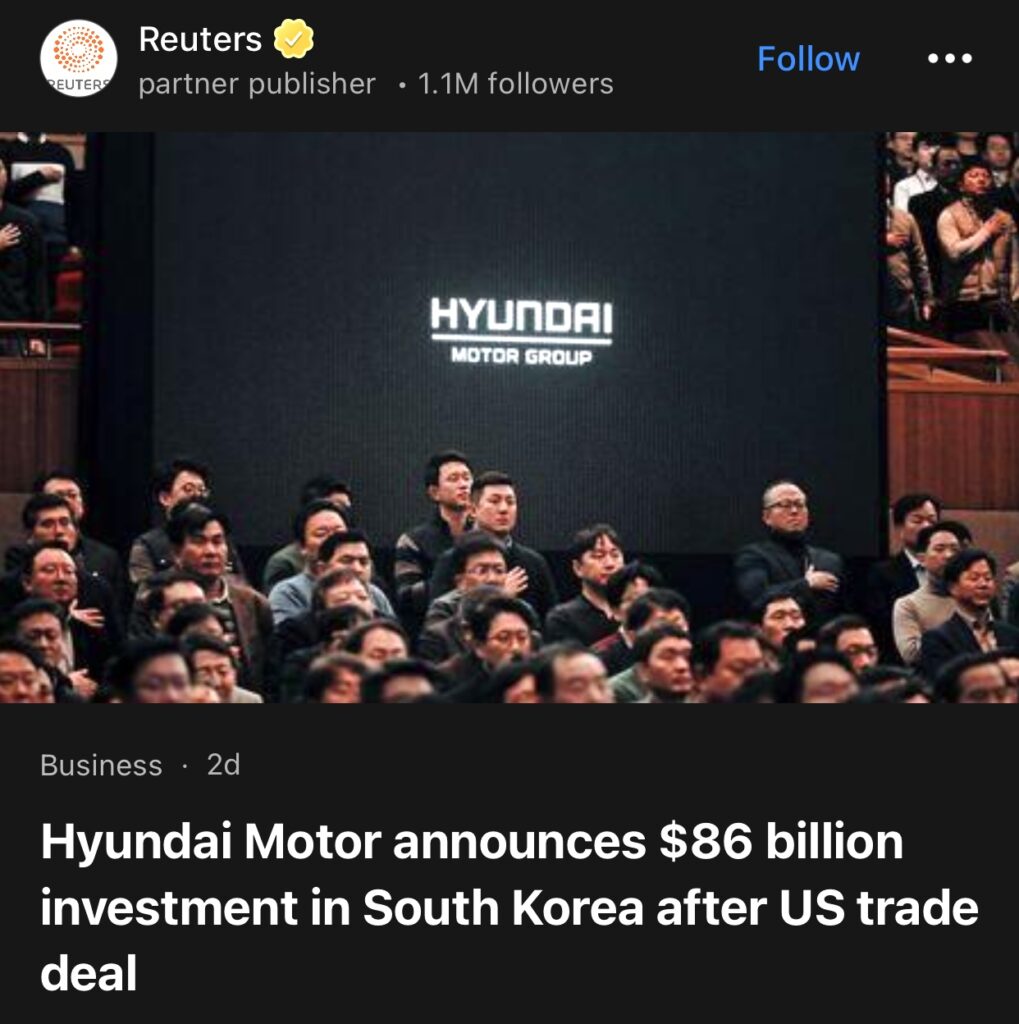Screen dimensions: 1019x1024
Task: Open the three-dot overflow menu
Action: (x=949, y=59)
